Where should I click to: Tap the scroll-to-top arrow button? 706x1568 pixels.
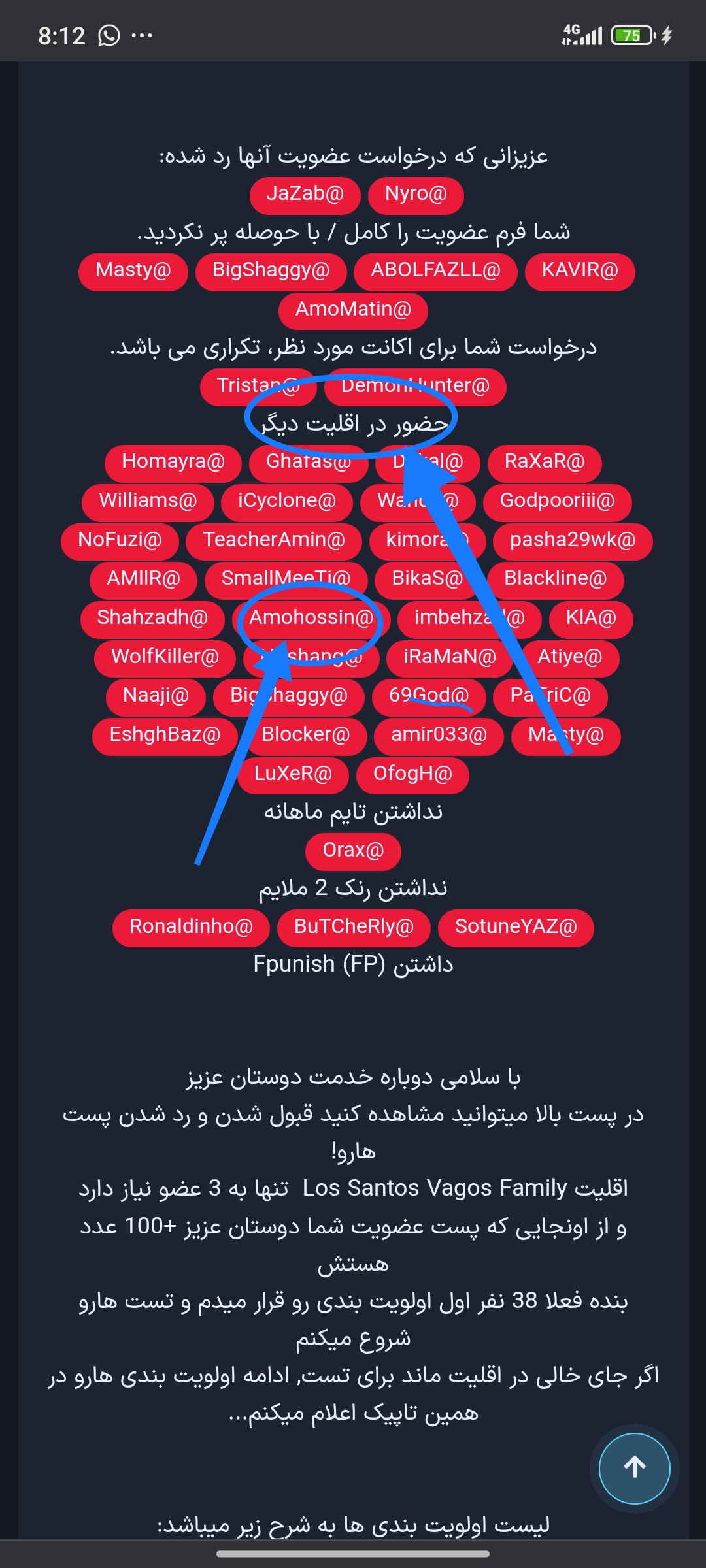(x=634, y=1468)
